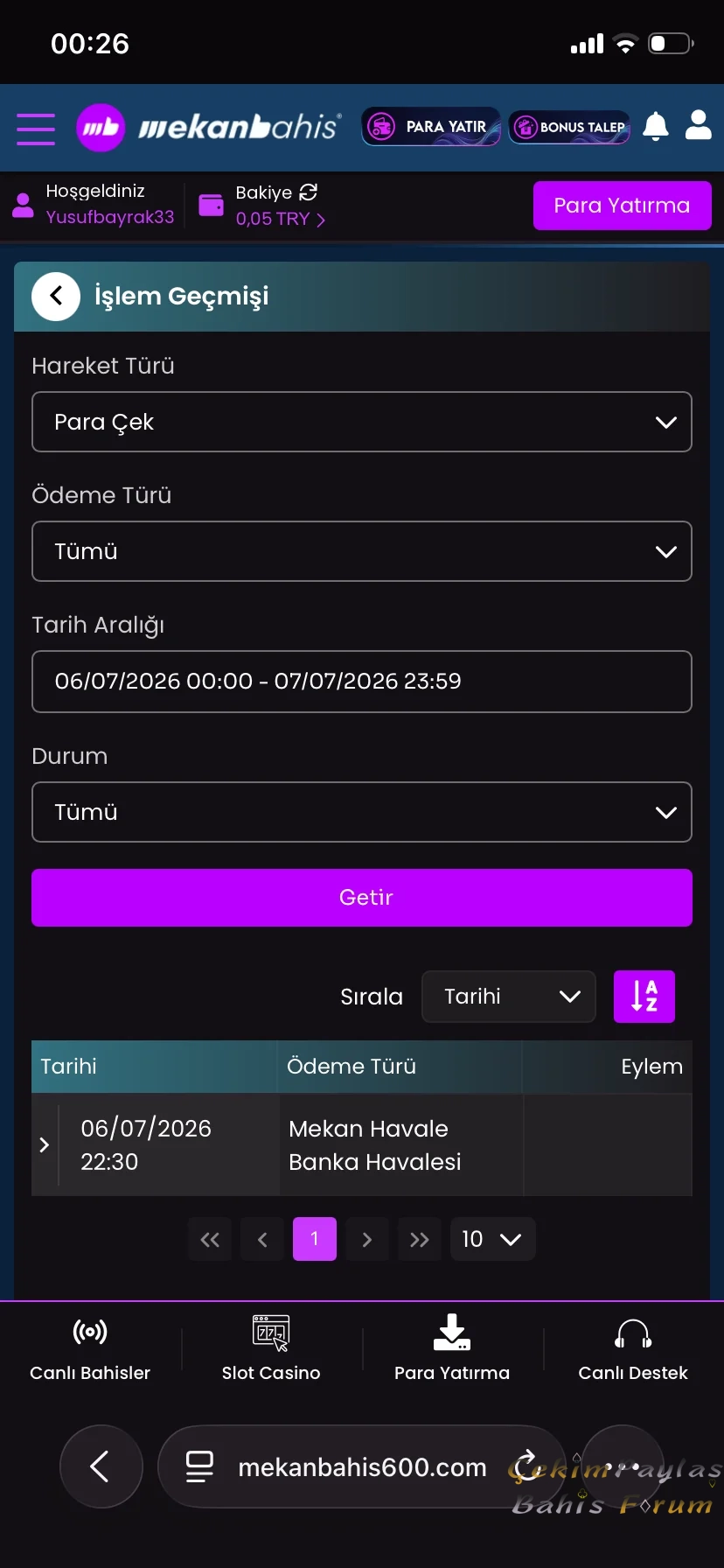Expand the Ödeme Türü dropdown
The image size is (724, 1568).
[x=362, y=551]
